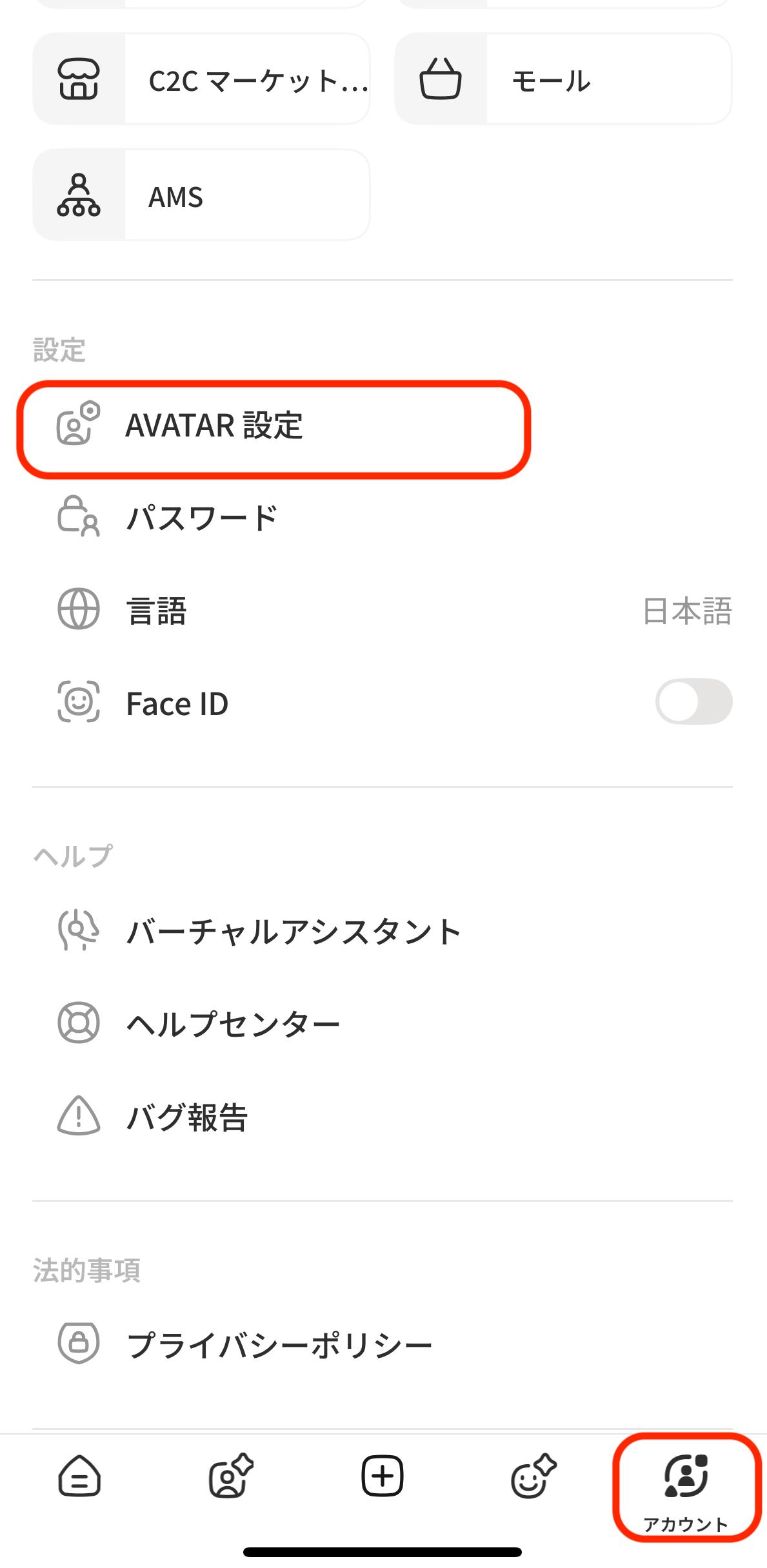Image resolution: width=767 pixels, height=1568 pixels.
Task: Open the ヘルプセンター row
Action: [x=232, y=1024]
